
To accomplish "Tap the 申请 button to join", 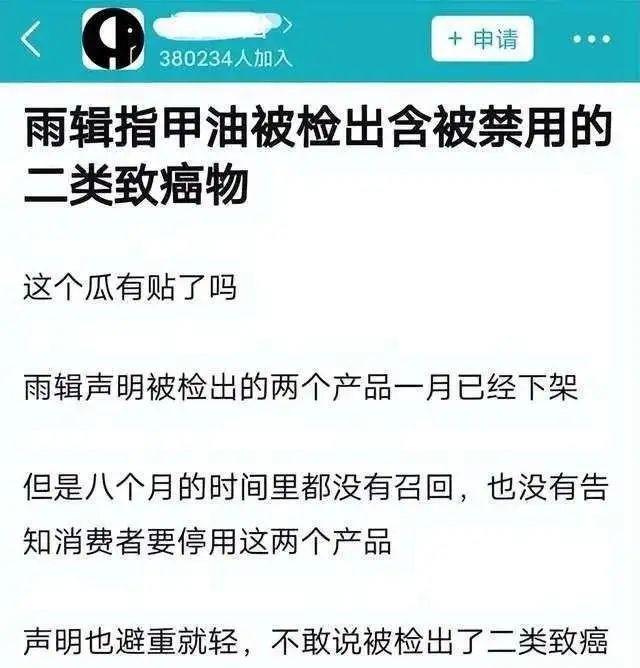I will click(x=482, y=40).
